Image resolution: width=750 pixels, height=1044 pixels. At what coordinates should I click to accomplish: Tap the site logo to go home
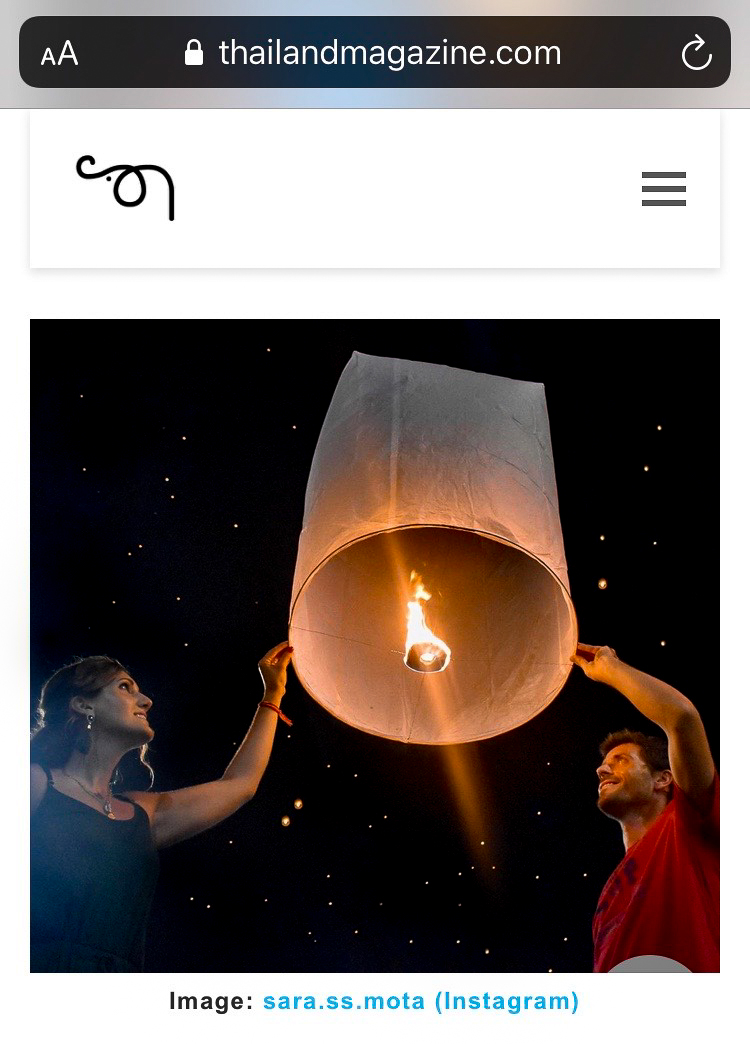[126, 187]
